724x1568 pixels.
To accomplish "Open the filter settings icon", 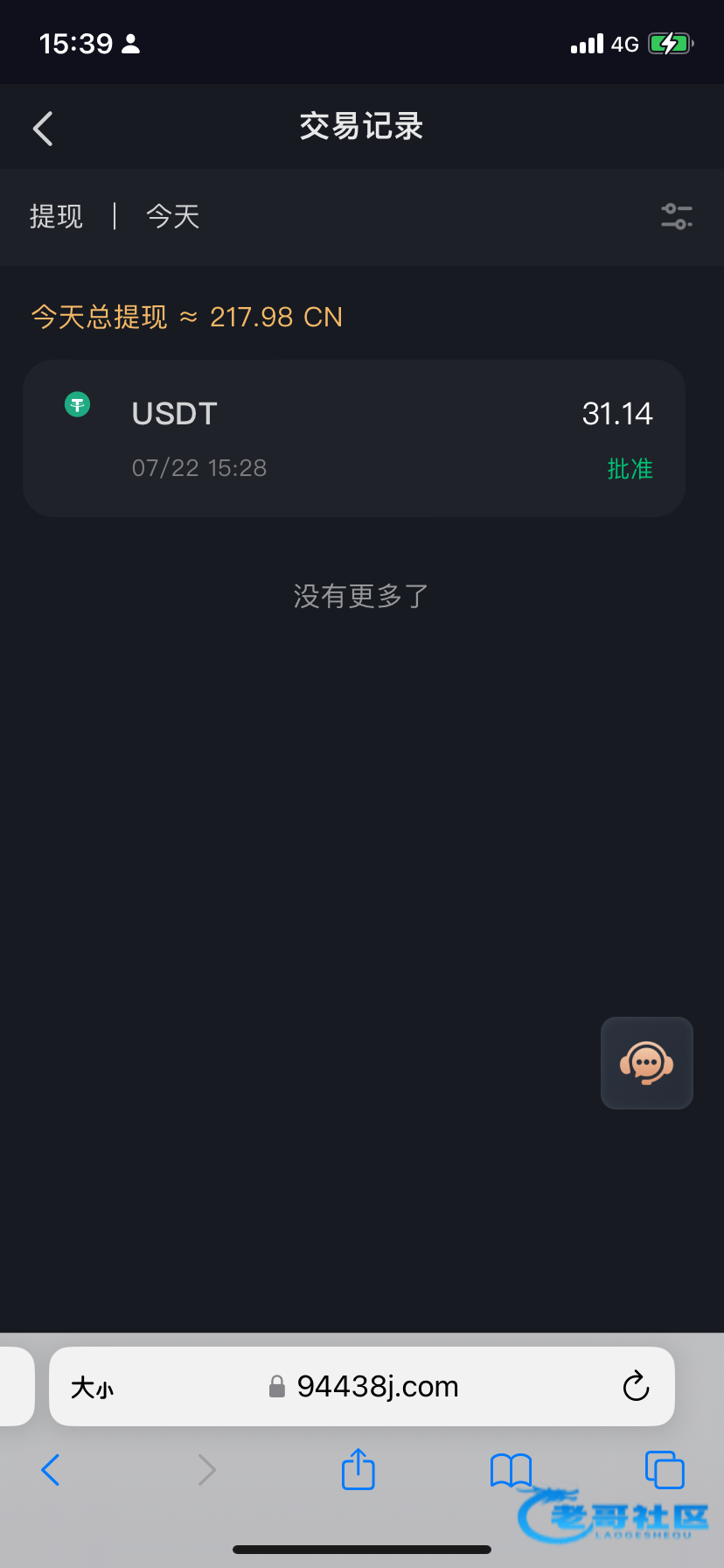I will pos(676,216).
